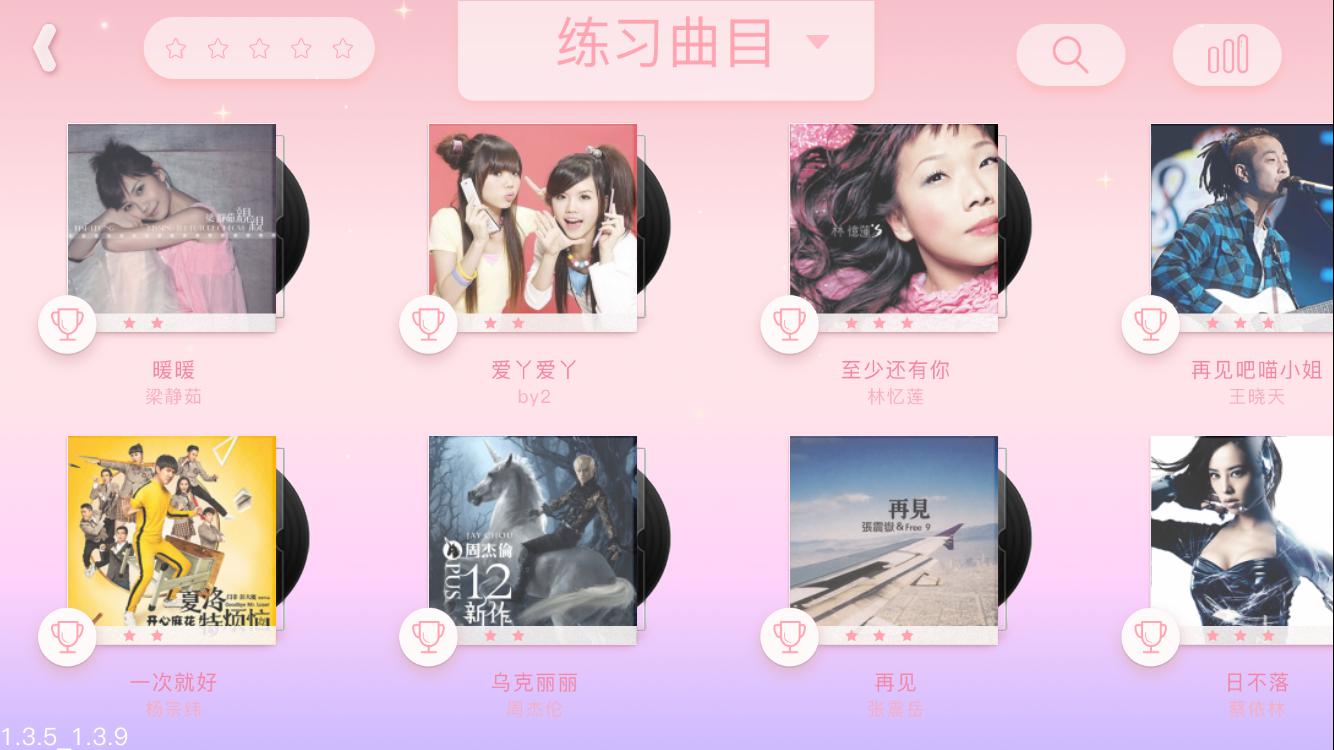Open the search button

coord(1070,55)
